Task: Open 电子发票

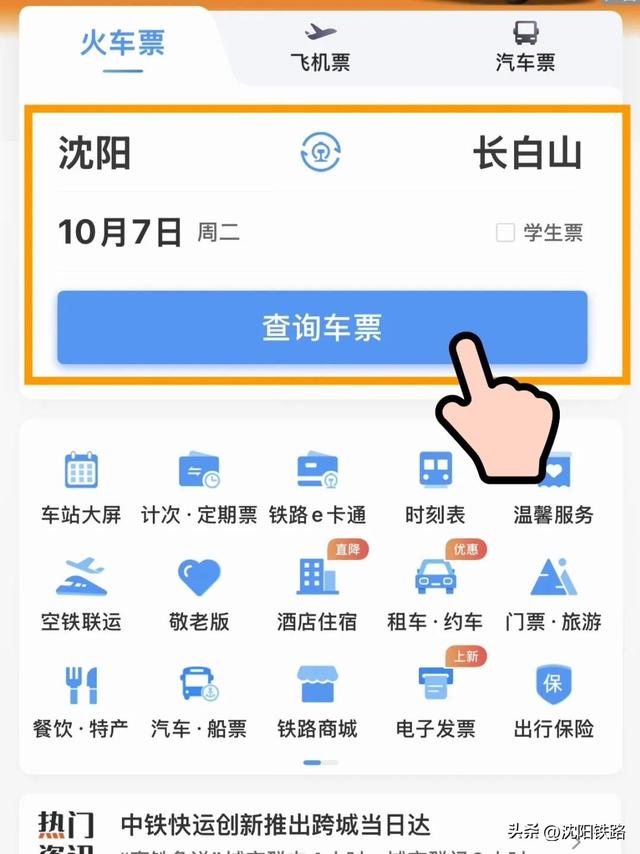Action: point(435,701)
